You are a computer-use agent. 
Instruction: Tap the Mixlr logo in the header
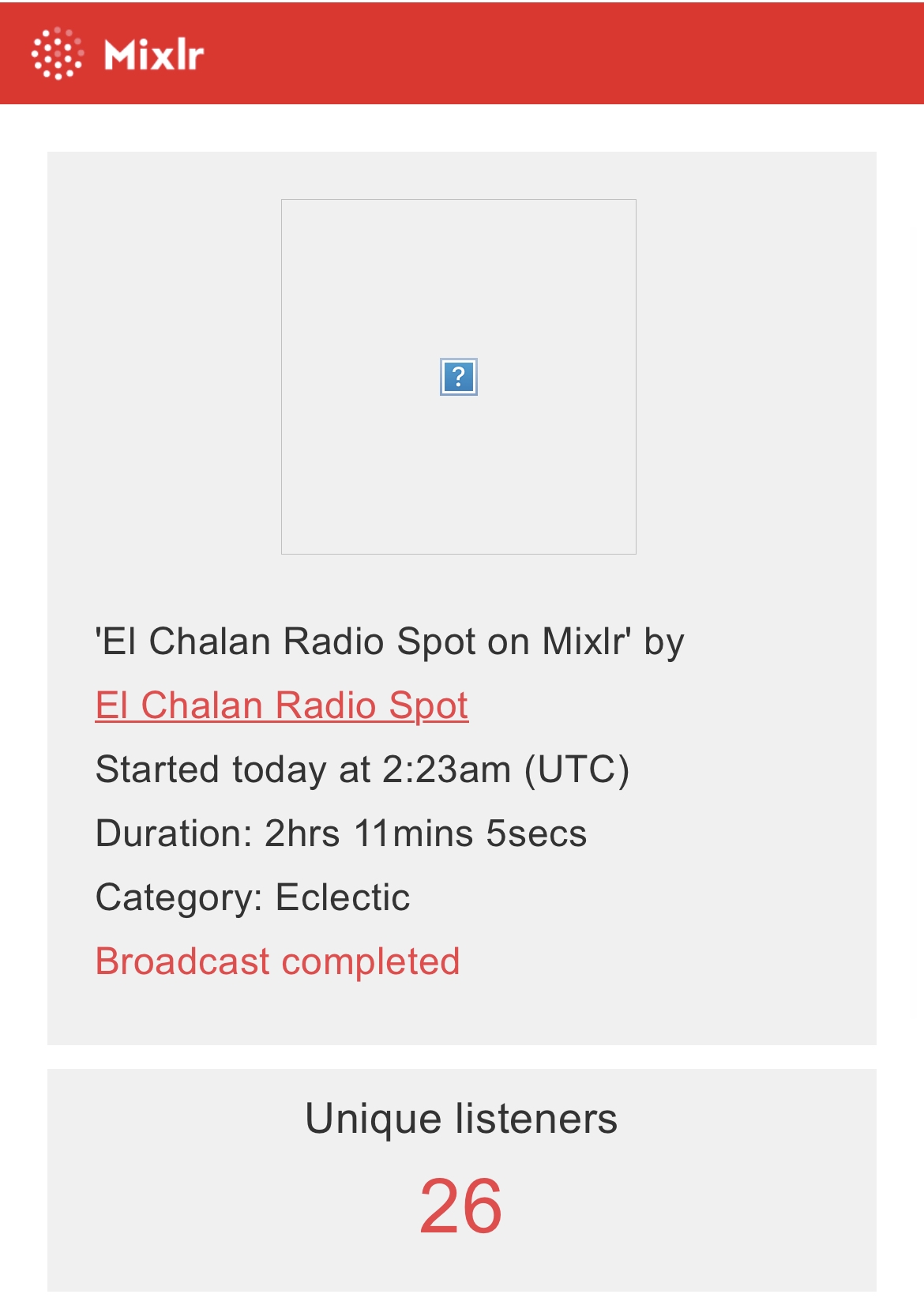[x=118, y=54]
